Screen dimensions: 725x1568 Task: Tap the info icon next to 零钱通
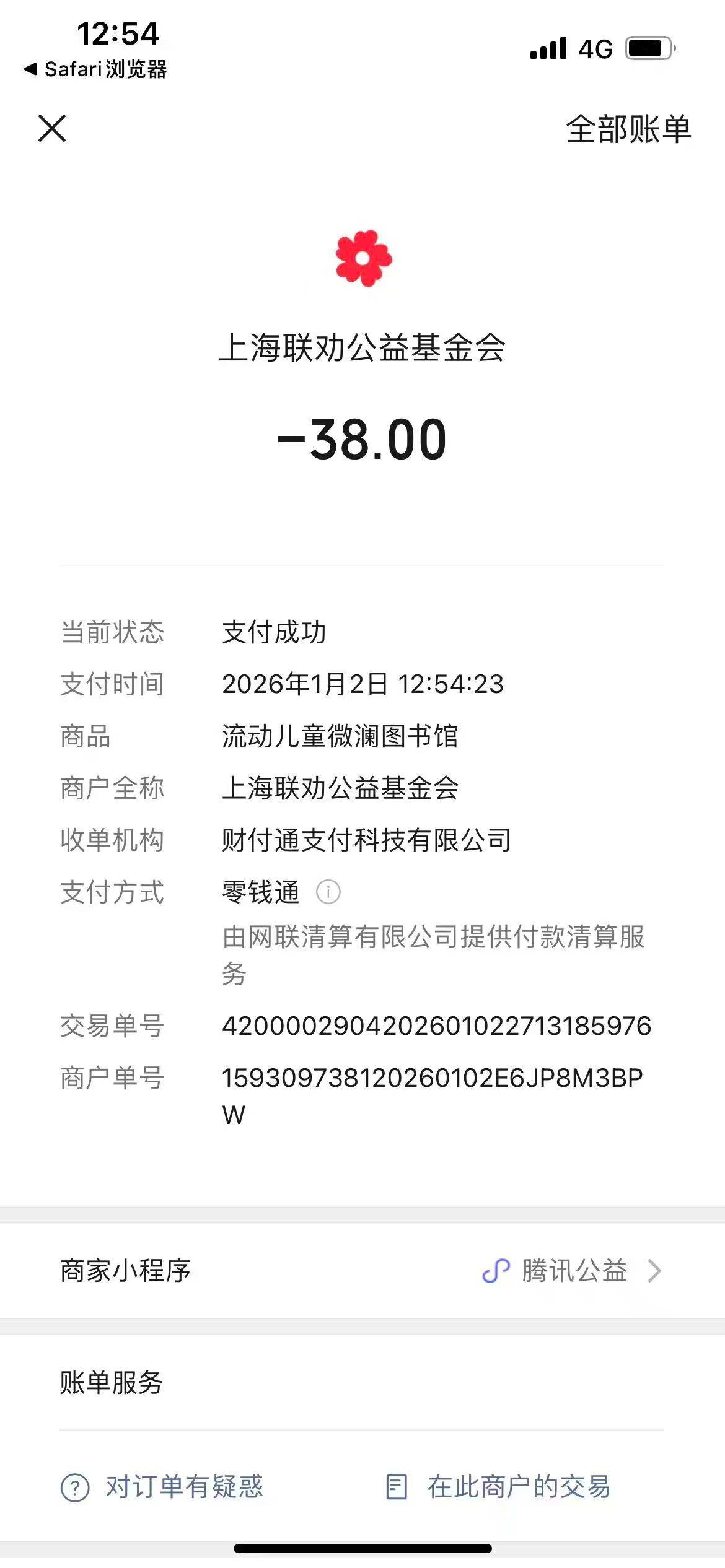[328, 892]
